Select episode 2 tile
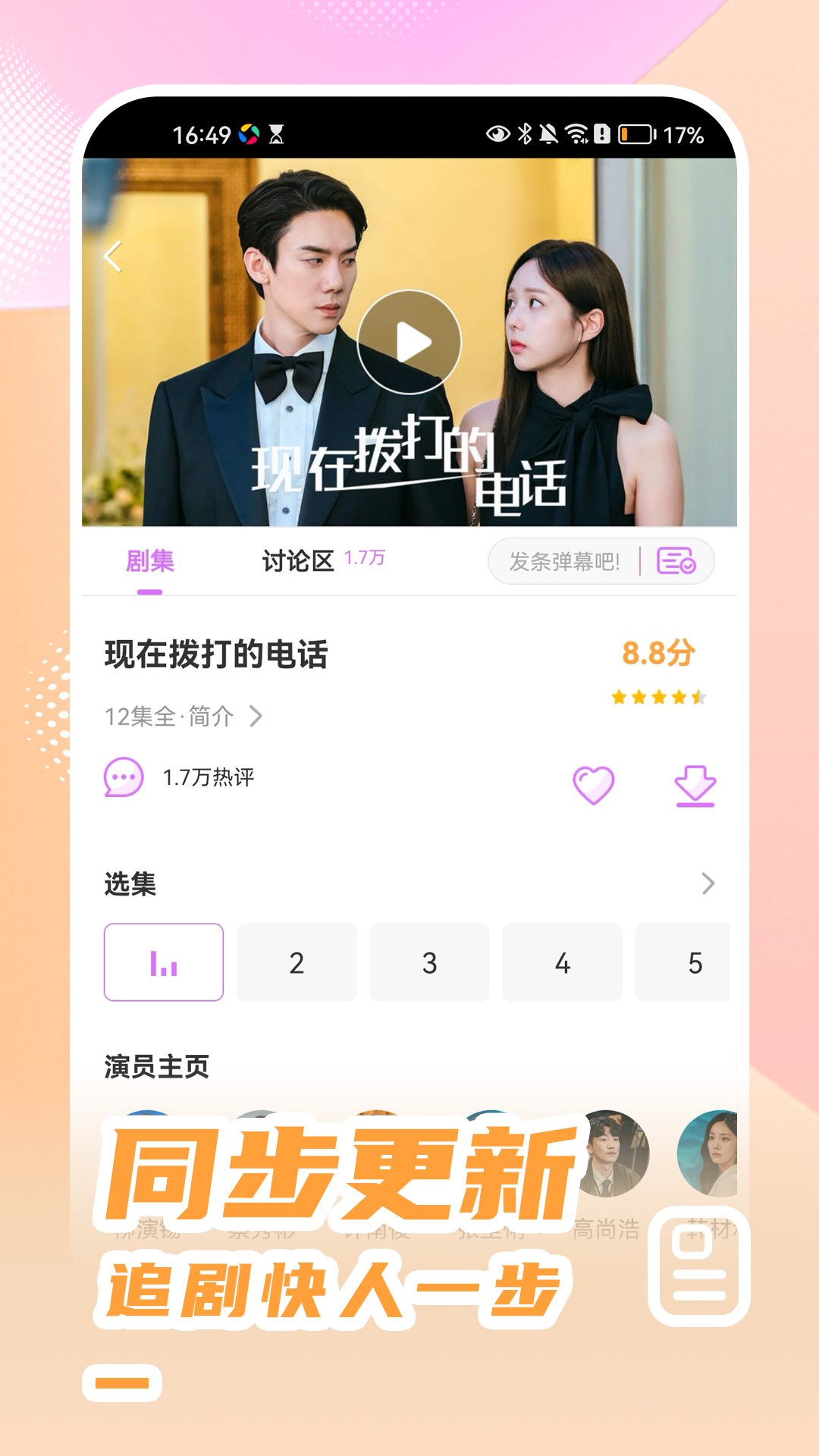This screenshot has height=1456, width=819. pos(297,963)
